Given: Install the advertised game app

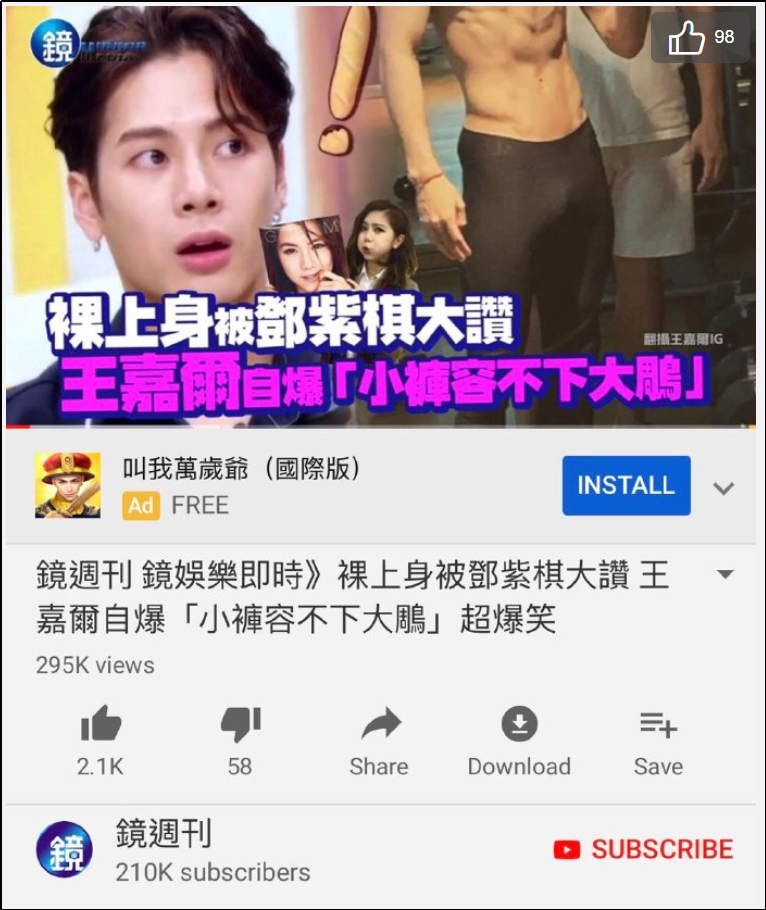Looking at the screenshot, I should [626, 486].
